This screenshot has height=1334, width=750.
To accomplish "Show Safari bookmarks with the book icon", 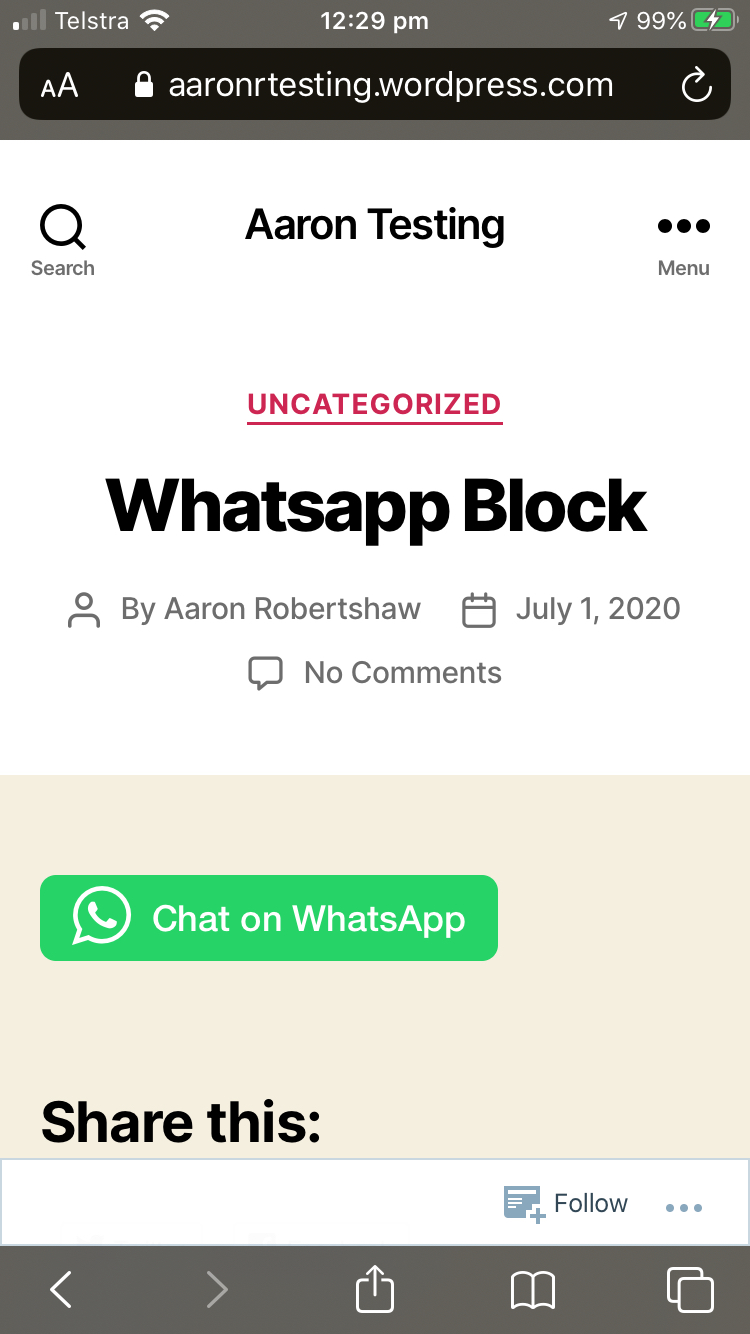I will click(x=533, y=1289).
